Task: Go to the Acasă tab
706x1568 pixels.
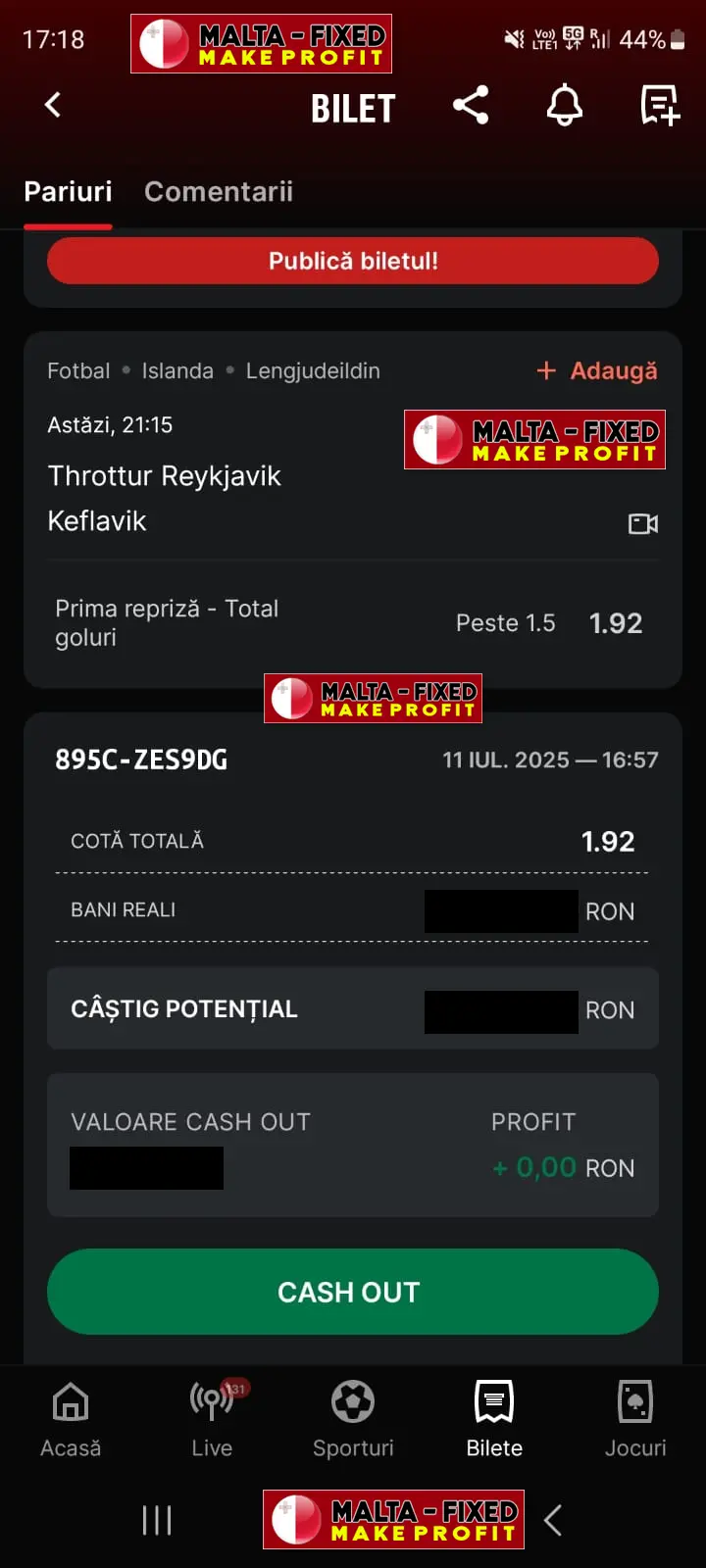Action: 71,1420
